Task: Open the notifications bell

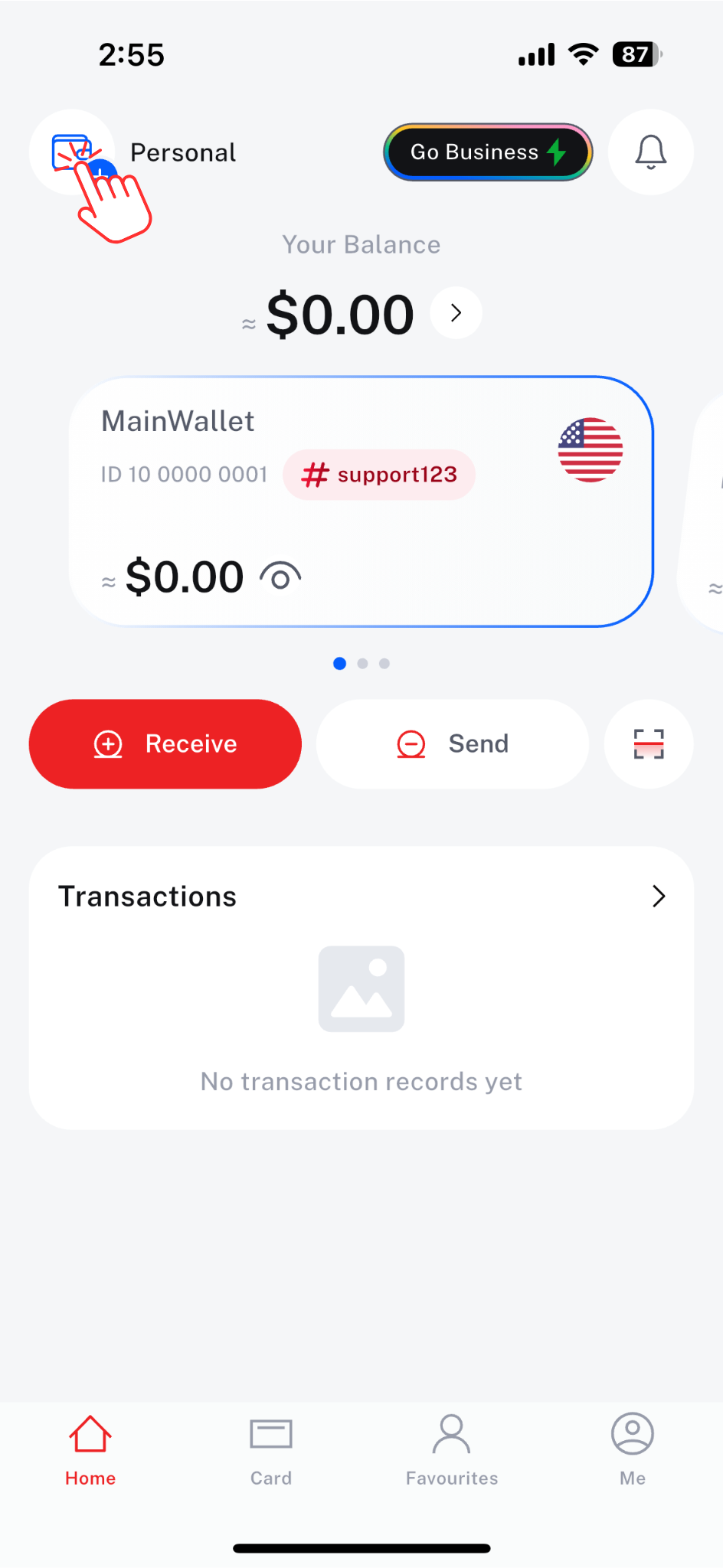Action: 650,152
